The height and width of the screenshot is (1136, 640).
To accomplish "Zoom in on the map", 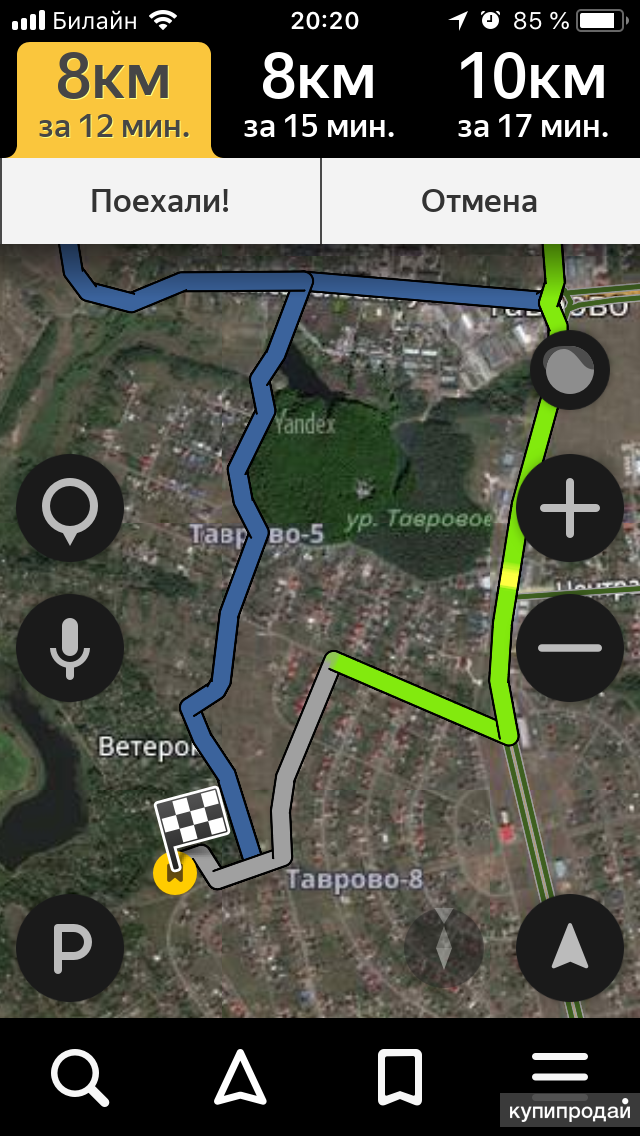I will point(569,508).
